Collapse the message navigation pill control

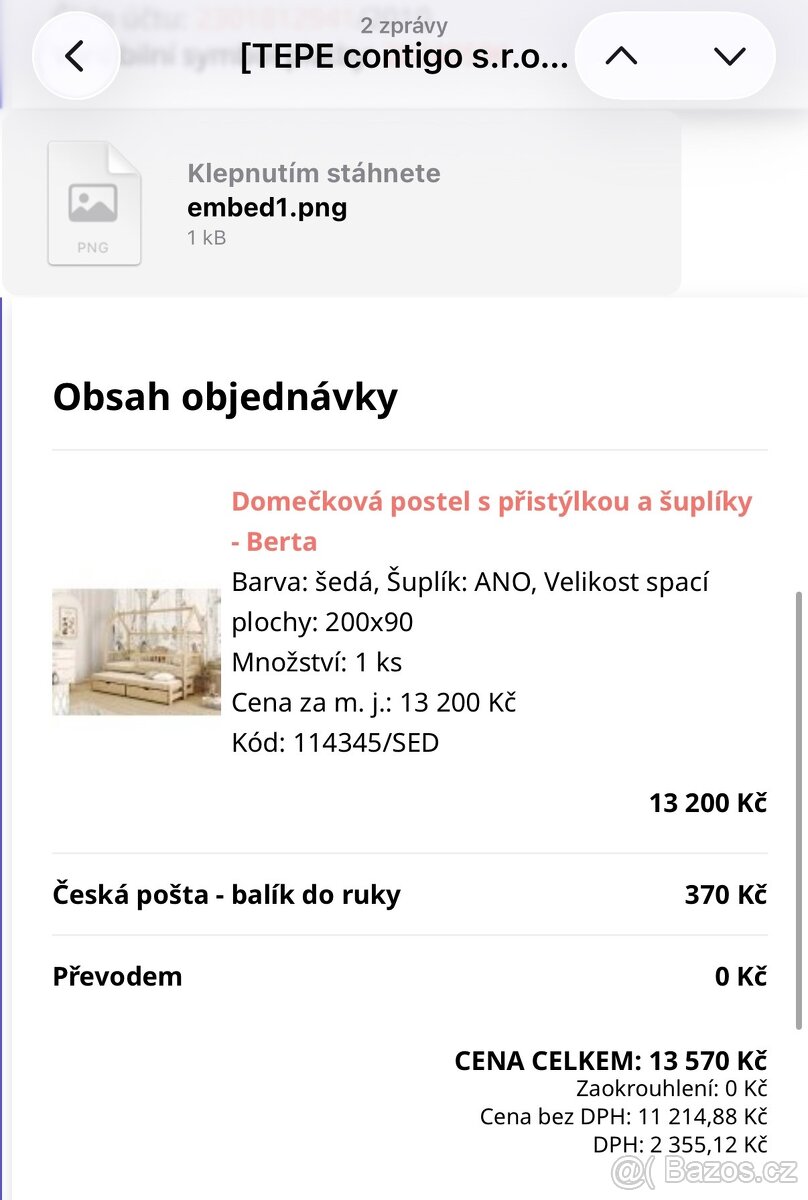click(675, 56)
